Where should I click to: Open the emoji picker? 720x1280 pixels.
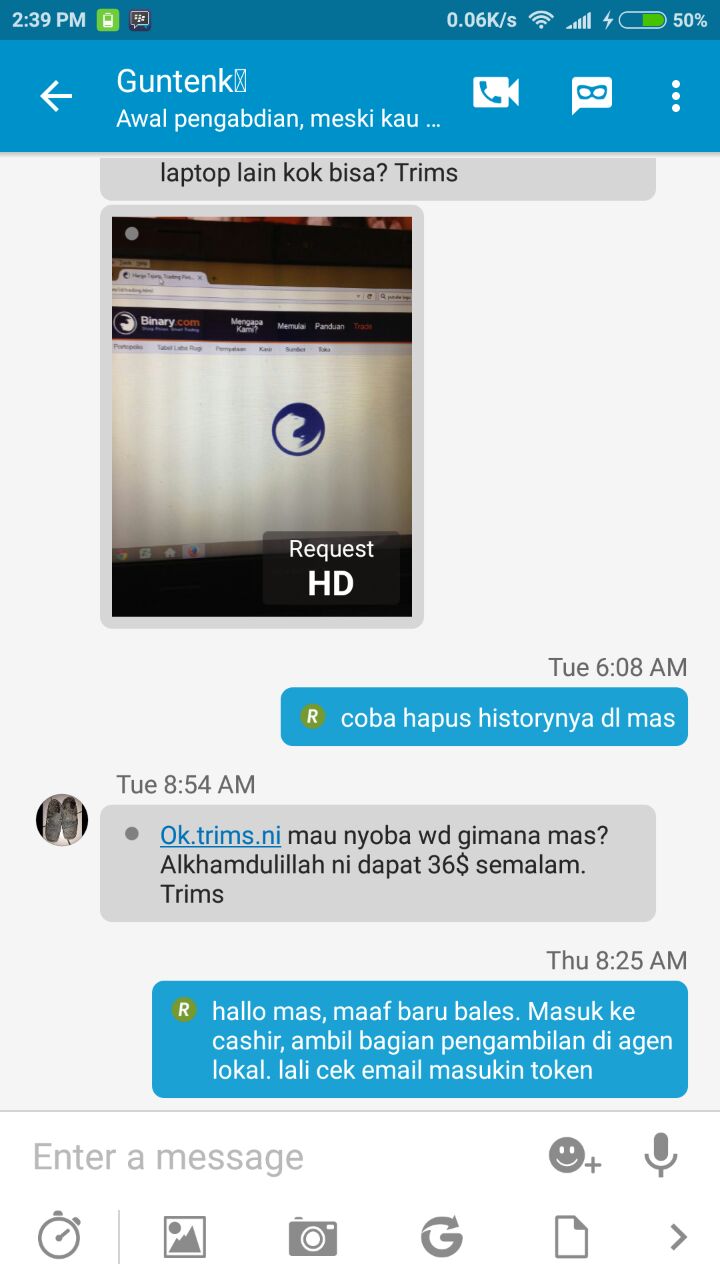[x=574, y=1157]
